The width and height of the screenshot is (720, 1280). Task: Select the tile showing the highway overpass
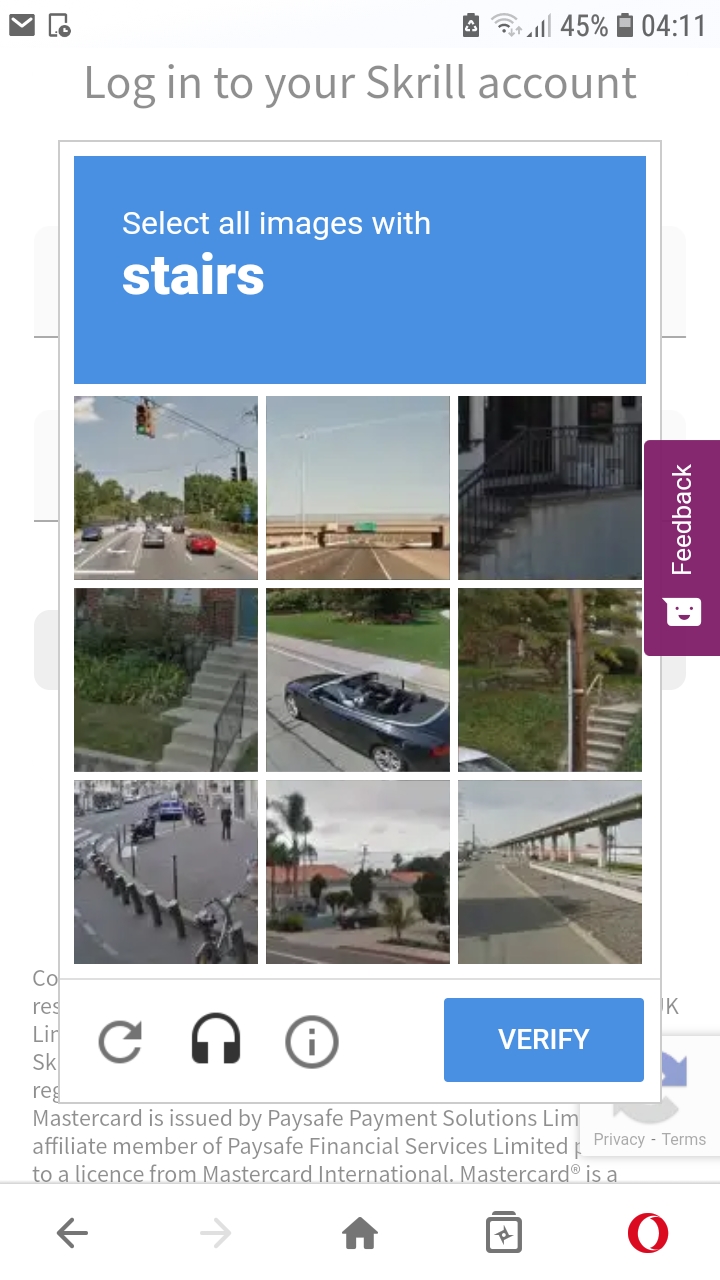tap(358, 488)
